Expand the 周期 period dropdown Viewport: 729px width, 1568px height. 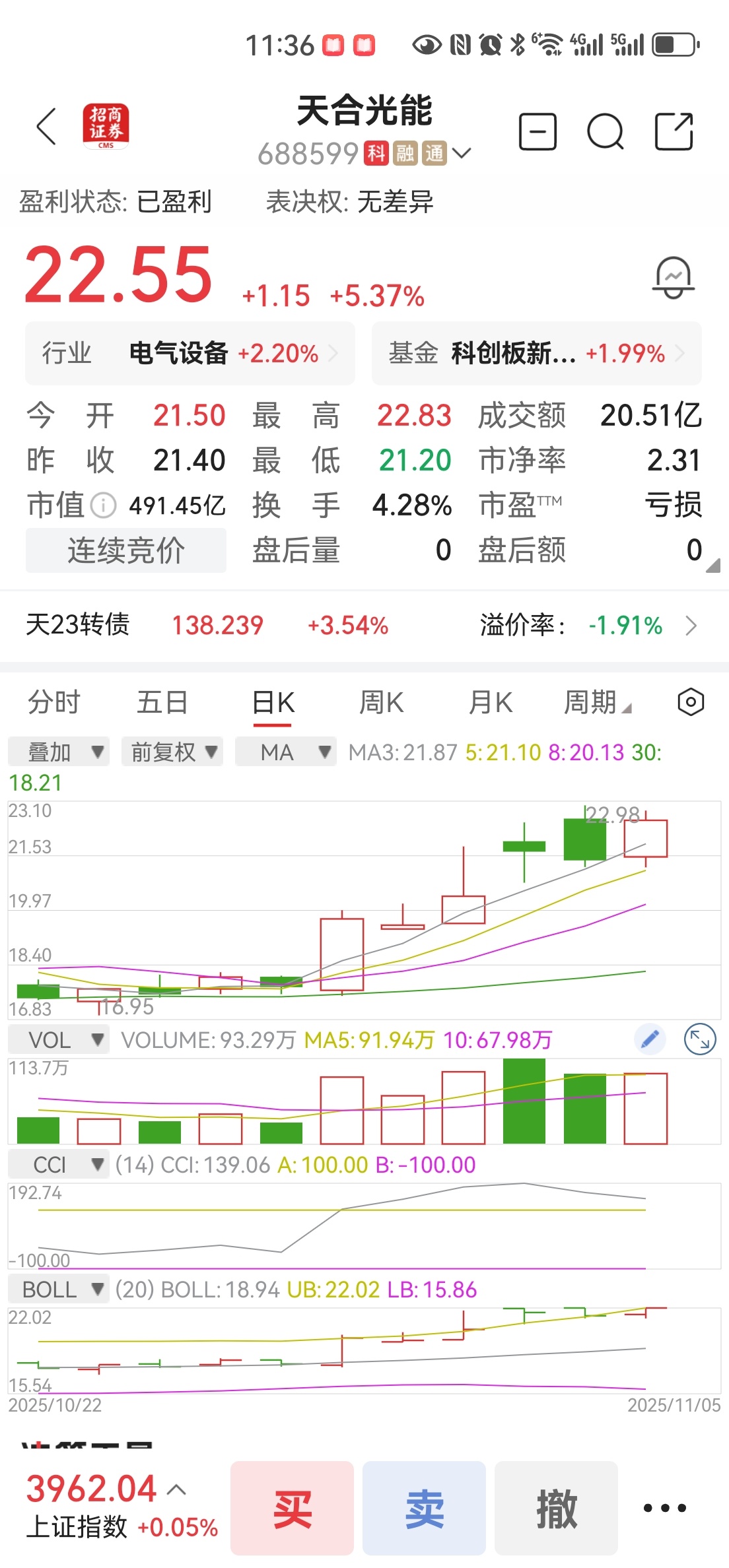tap(597, 702)
